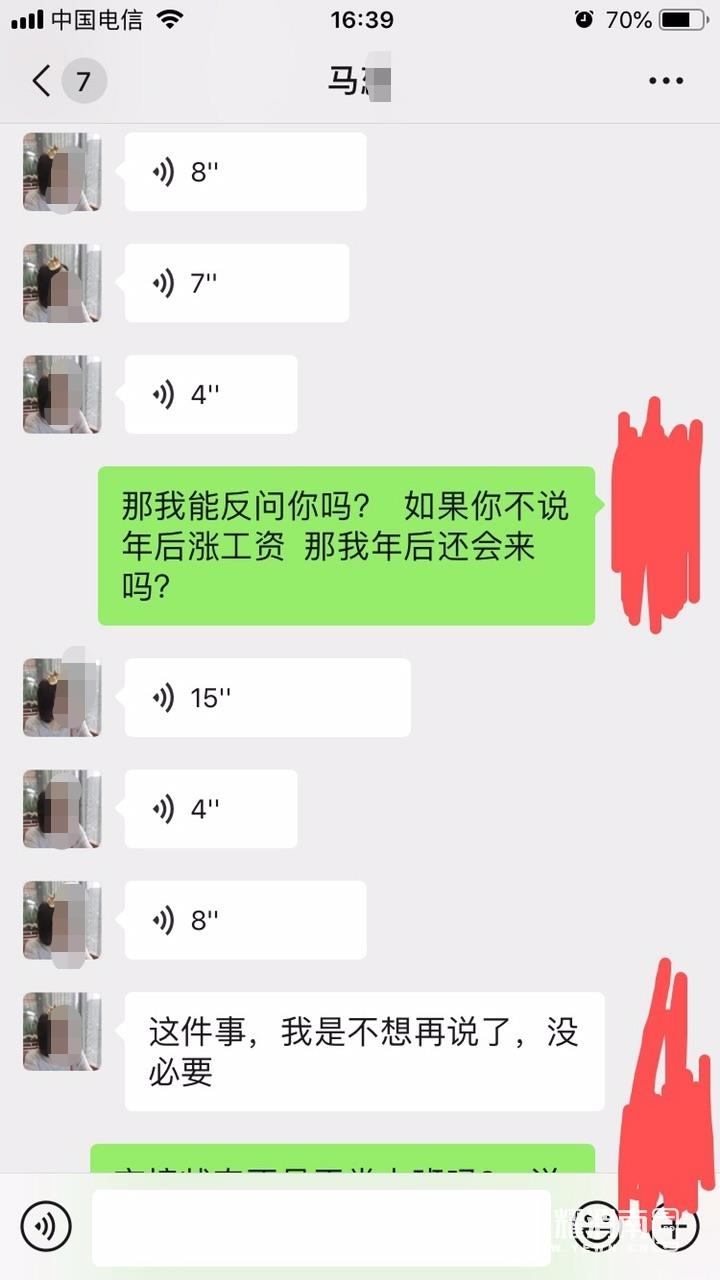Switch to voice input mode
This screenshot has height=1280, width=720.
46,1226
